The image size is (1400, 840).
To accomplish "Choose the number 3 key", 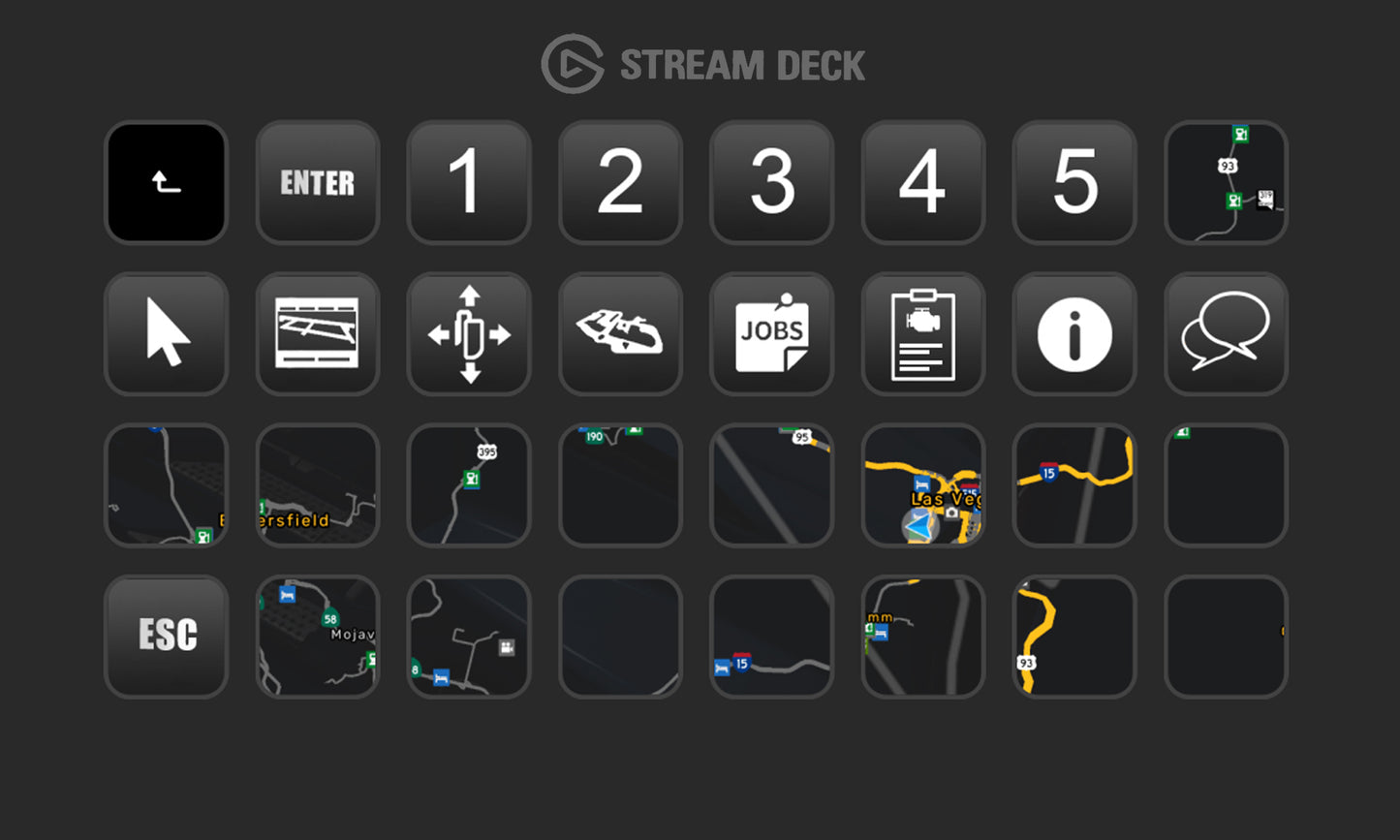I will pos(771,182).
